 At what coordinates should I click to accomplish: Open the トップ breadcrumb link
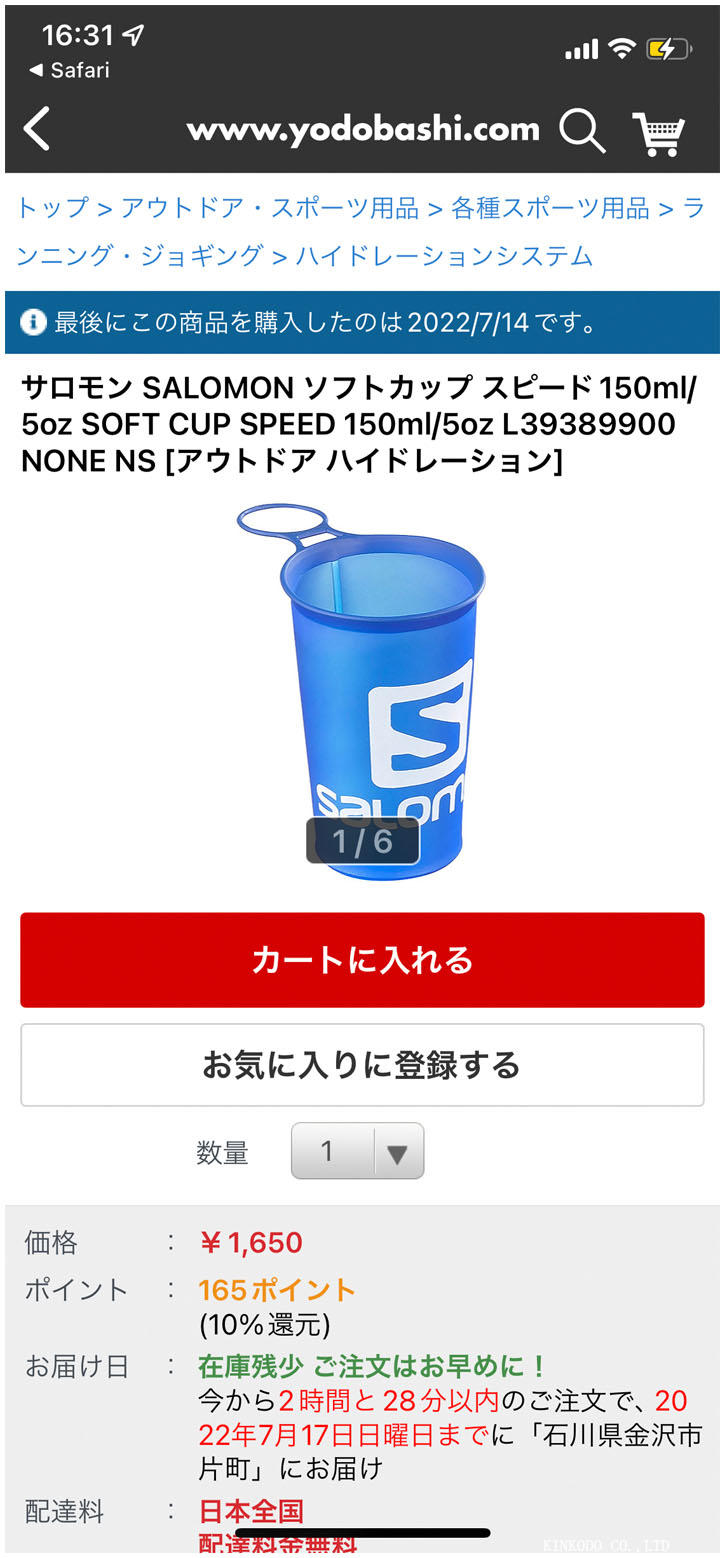[x=46, y=211]
